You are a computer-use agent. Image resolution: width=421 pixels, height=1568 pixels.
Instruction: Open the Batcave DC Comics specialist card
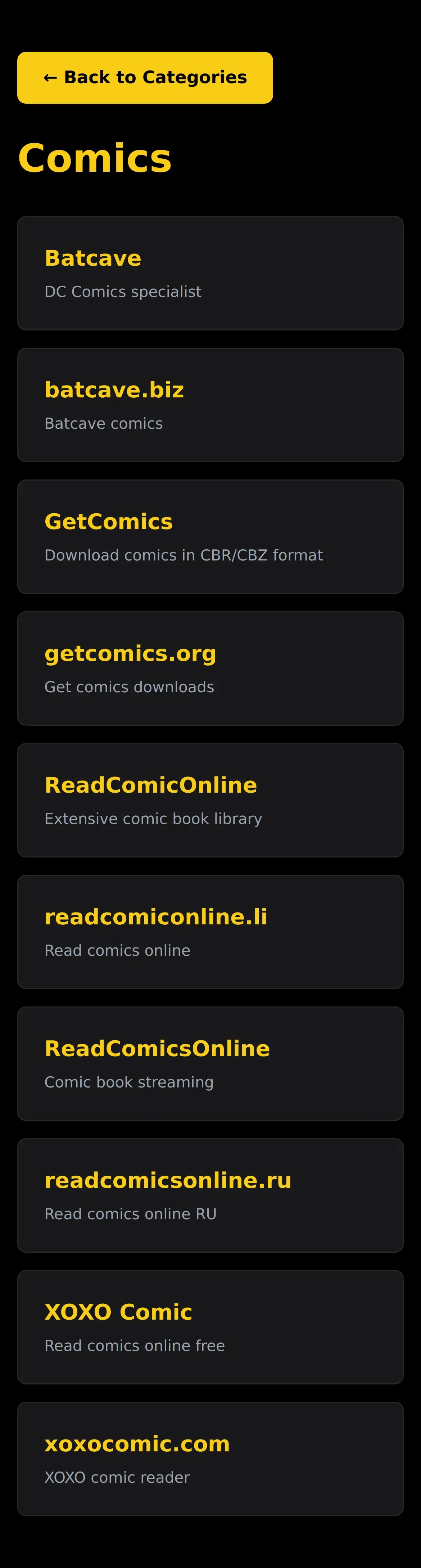[x=210, y=273]
